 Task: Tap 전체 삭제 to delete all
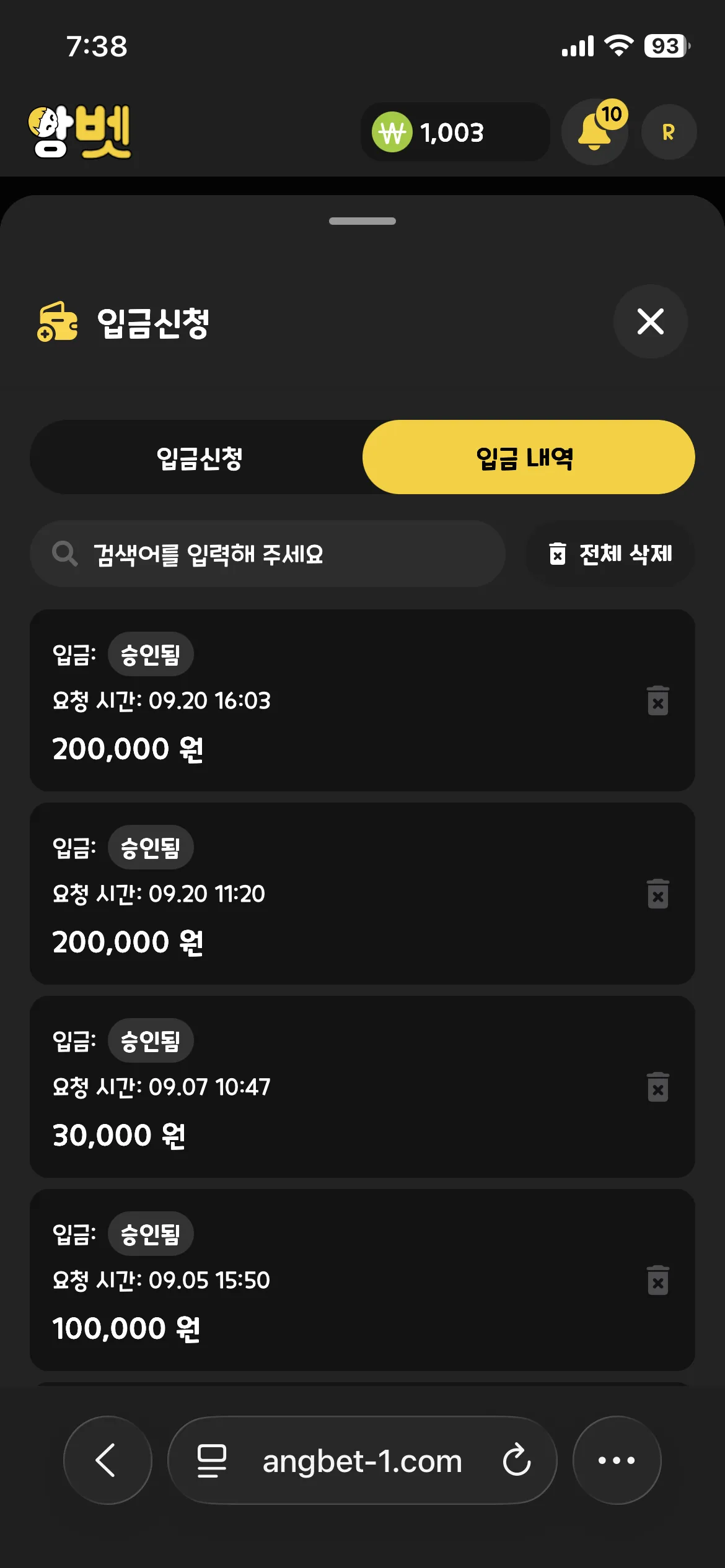tap(610, 554)
